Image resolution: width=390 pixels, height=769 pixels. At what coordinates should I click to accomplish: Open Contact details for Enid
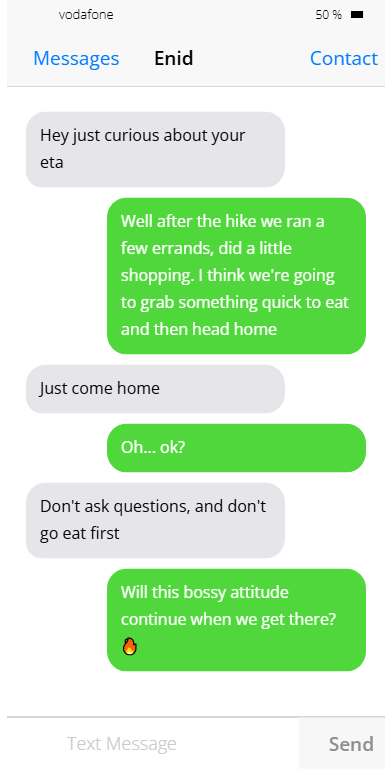[343, 58]
